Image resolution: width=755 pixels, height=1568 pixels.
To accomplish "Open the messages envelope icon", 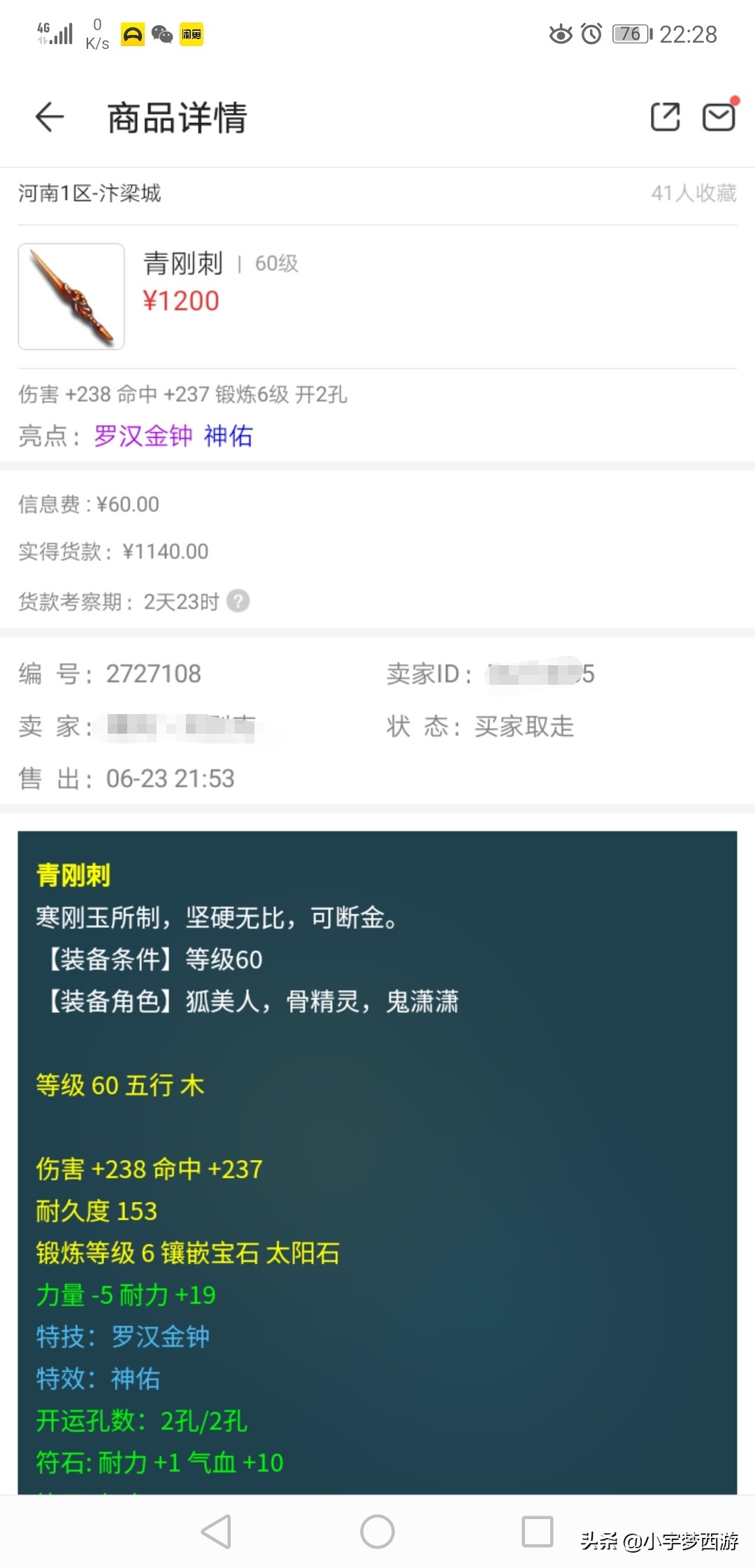I will (x=719, y=117).
